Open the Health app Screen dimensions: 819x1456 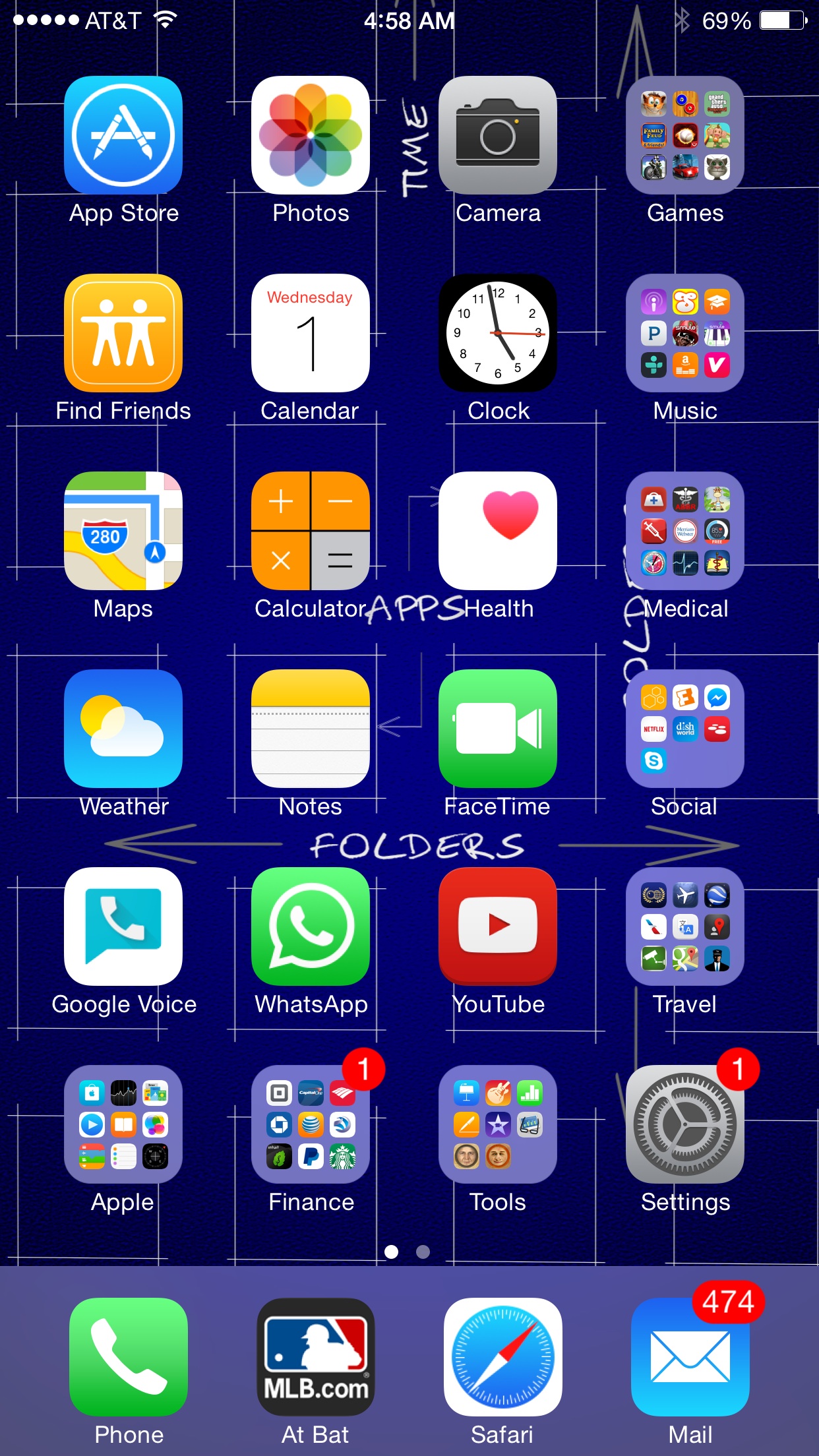coord(498,531)
